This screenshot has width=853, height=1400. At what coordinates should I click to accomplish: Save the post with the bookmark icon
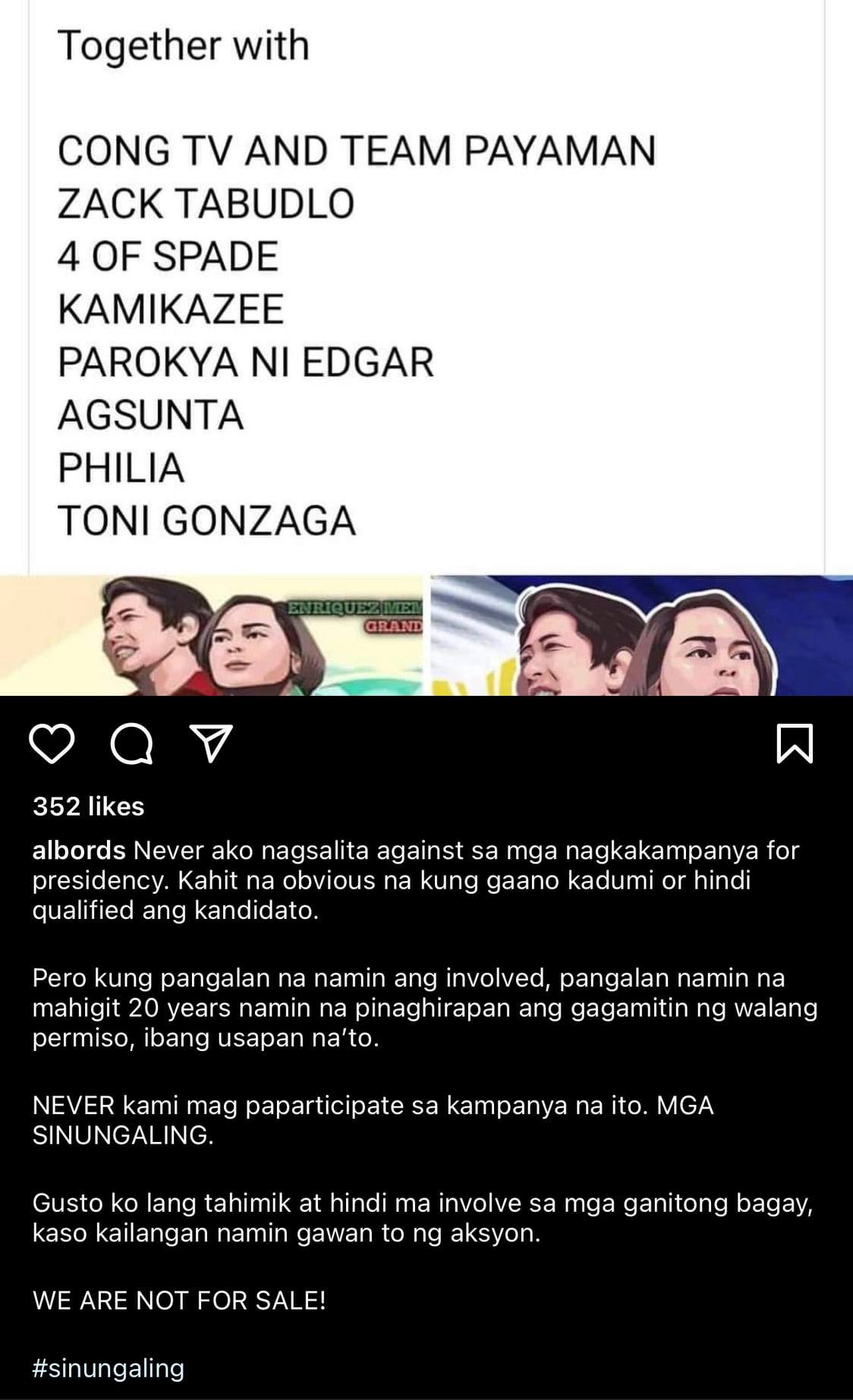tap(795, 744)
